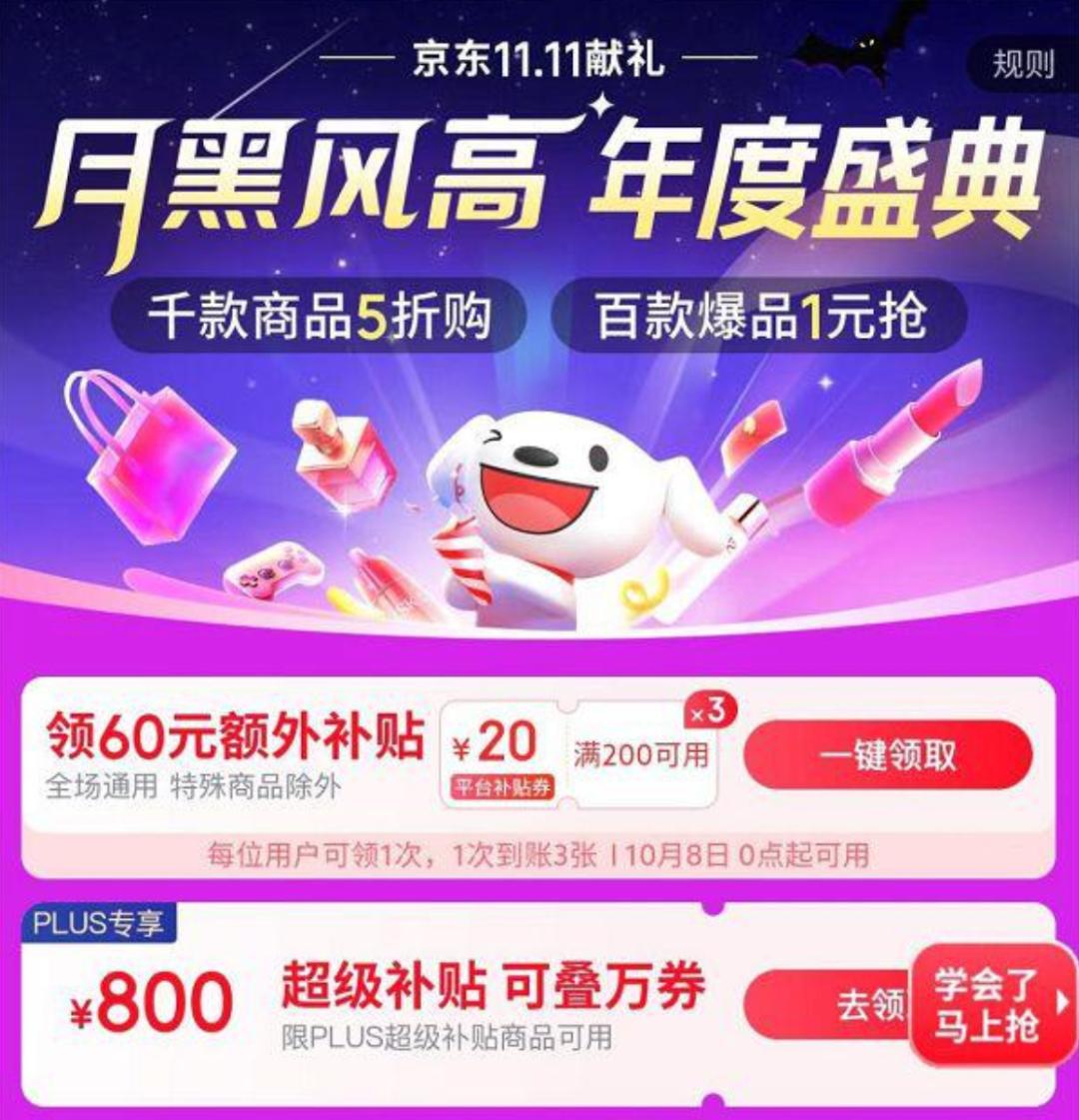The image size is (1079, 1120).
Task: Open the 规则 rules button
Action: 1023,65
